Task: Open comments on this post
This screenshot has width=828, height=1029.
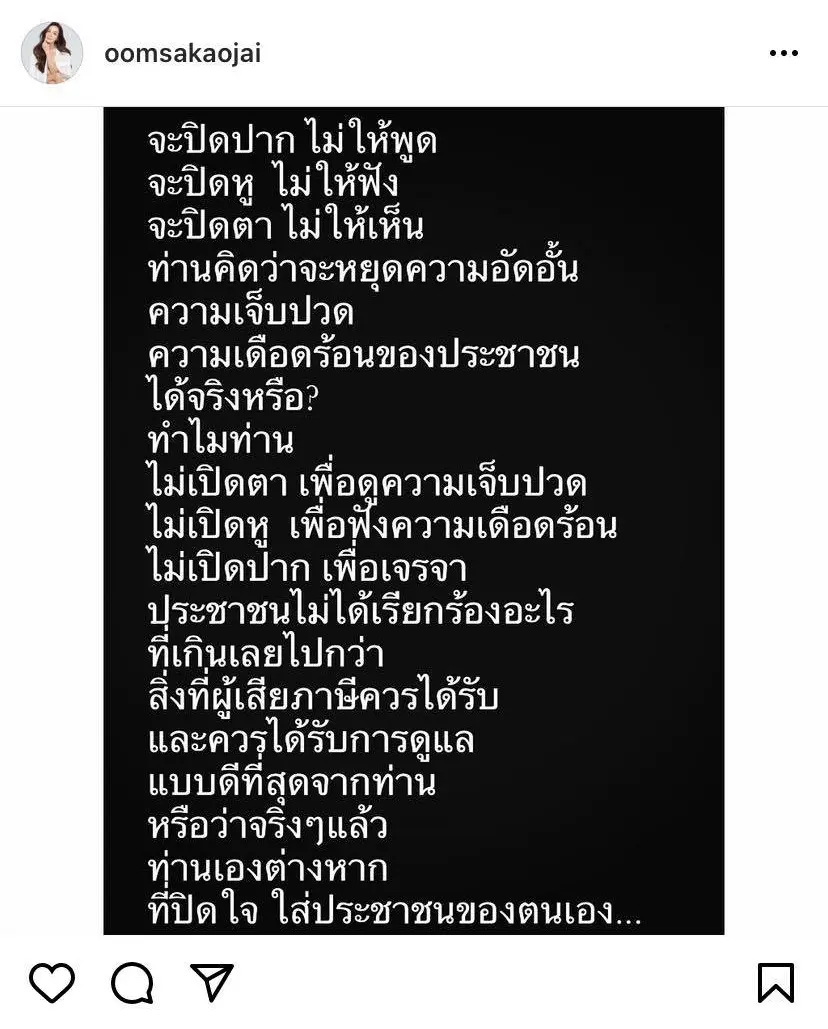Action: [132, 984]
